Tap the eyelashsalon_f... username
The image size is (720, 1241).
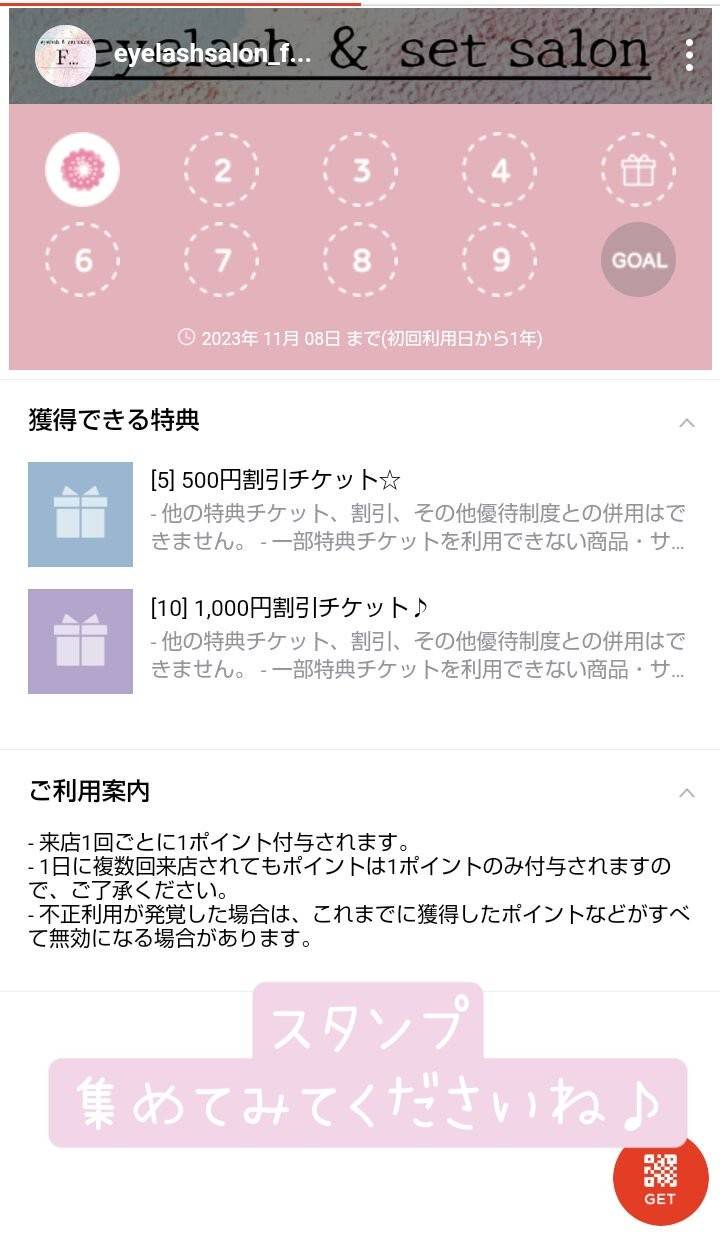212,55
